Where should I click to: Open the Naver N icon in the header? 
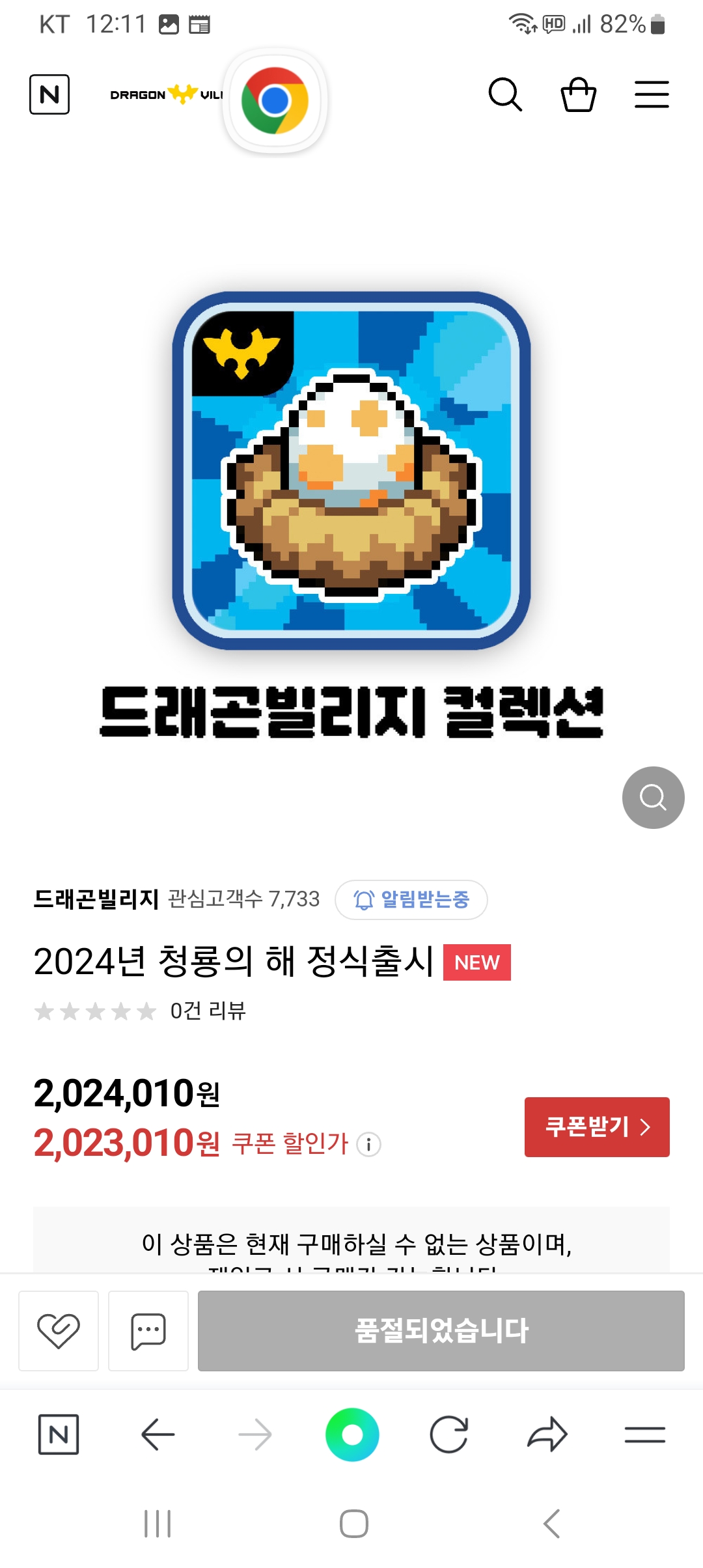(49, 94)
